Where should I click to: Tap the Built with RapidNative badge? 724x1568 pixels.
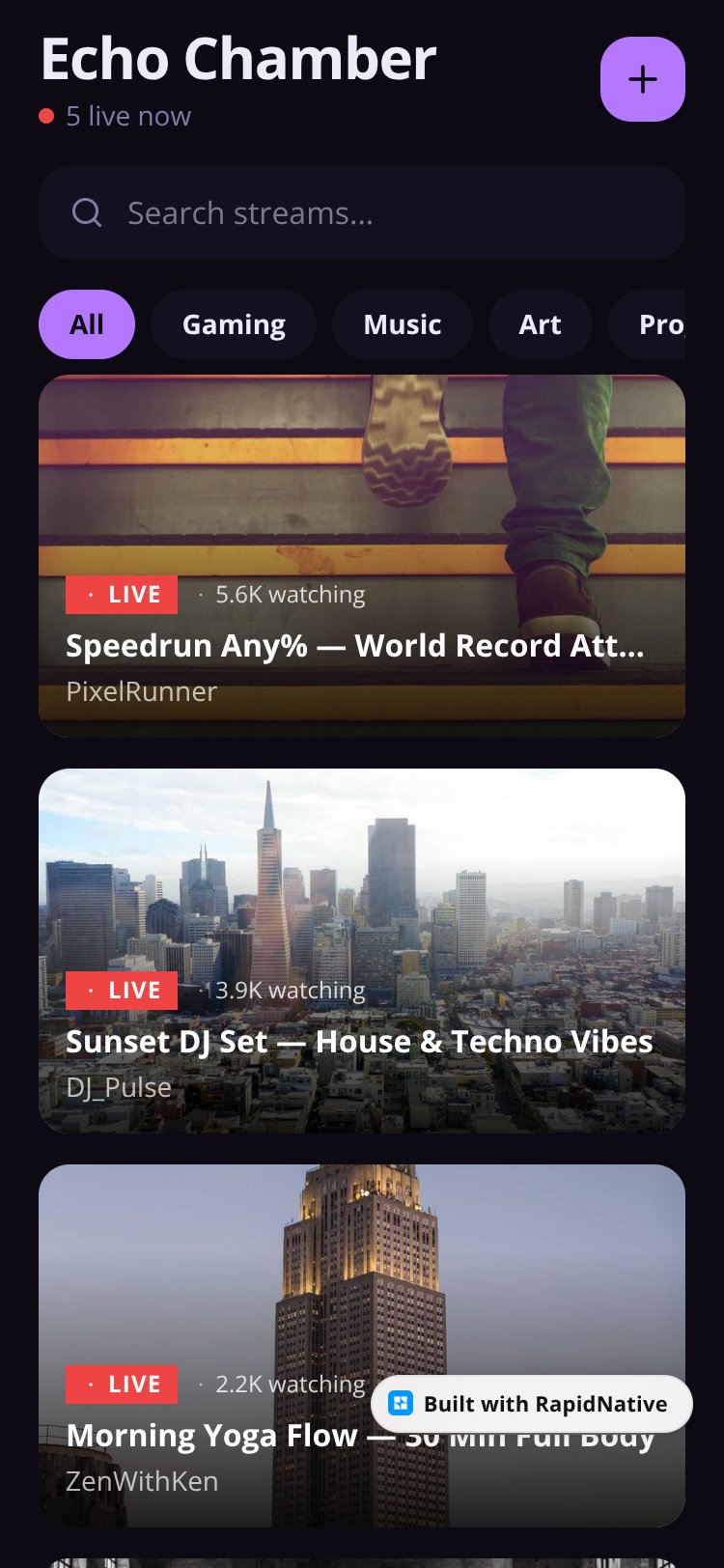[532, 1404]
